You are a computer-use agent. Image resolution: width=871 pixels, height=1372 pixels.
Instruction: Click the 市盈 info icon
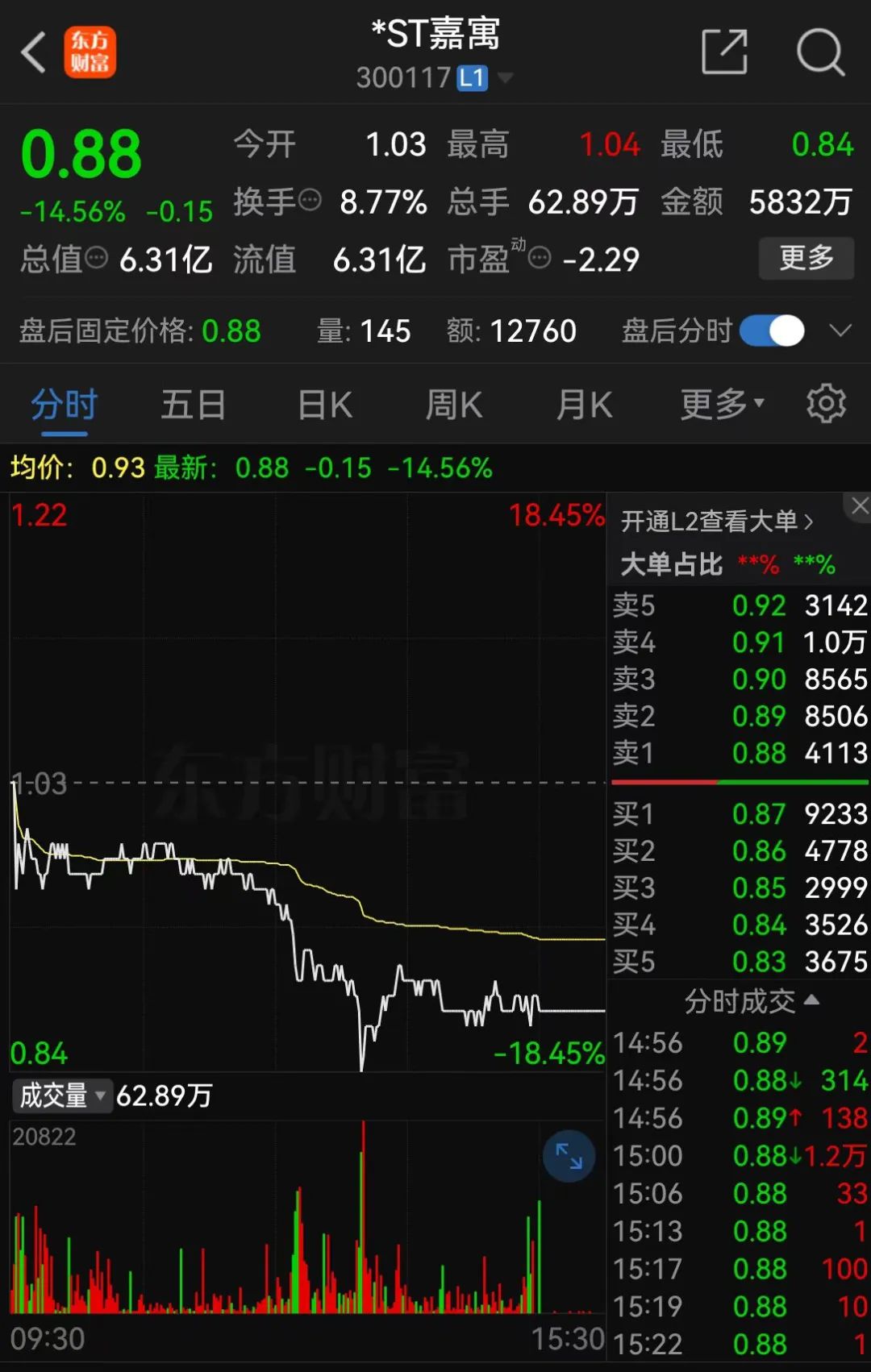[x=538, y=256]
